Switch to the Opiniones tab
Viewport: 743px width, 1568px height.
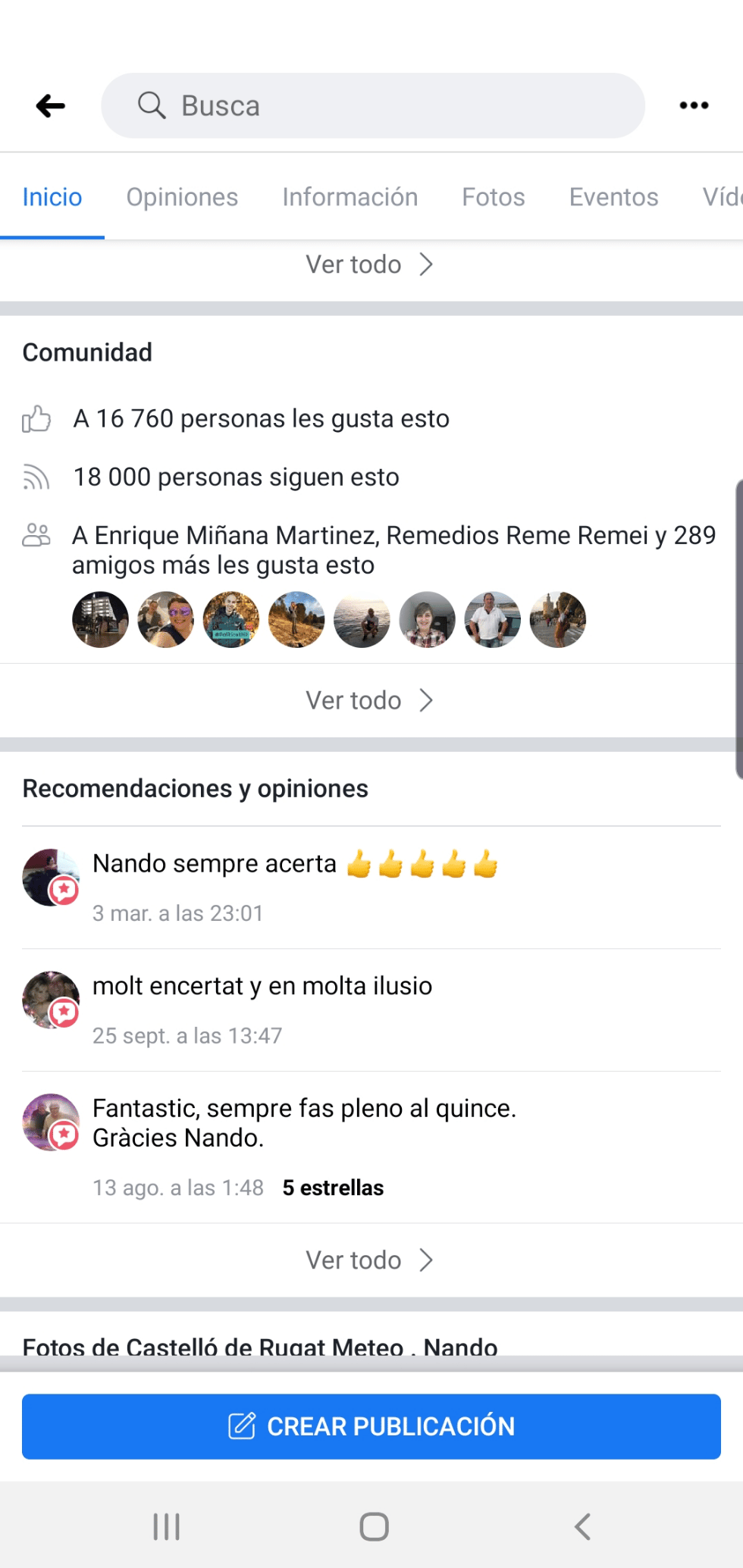[182, 197]
